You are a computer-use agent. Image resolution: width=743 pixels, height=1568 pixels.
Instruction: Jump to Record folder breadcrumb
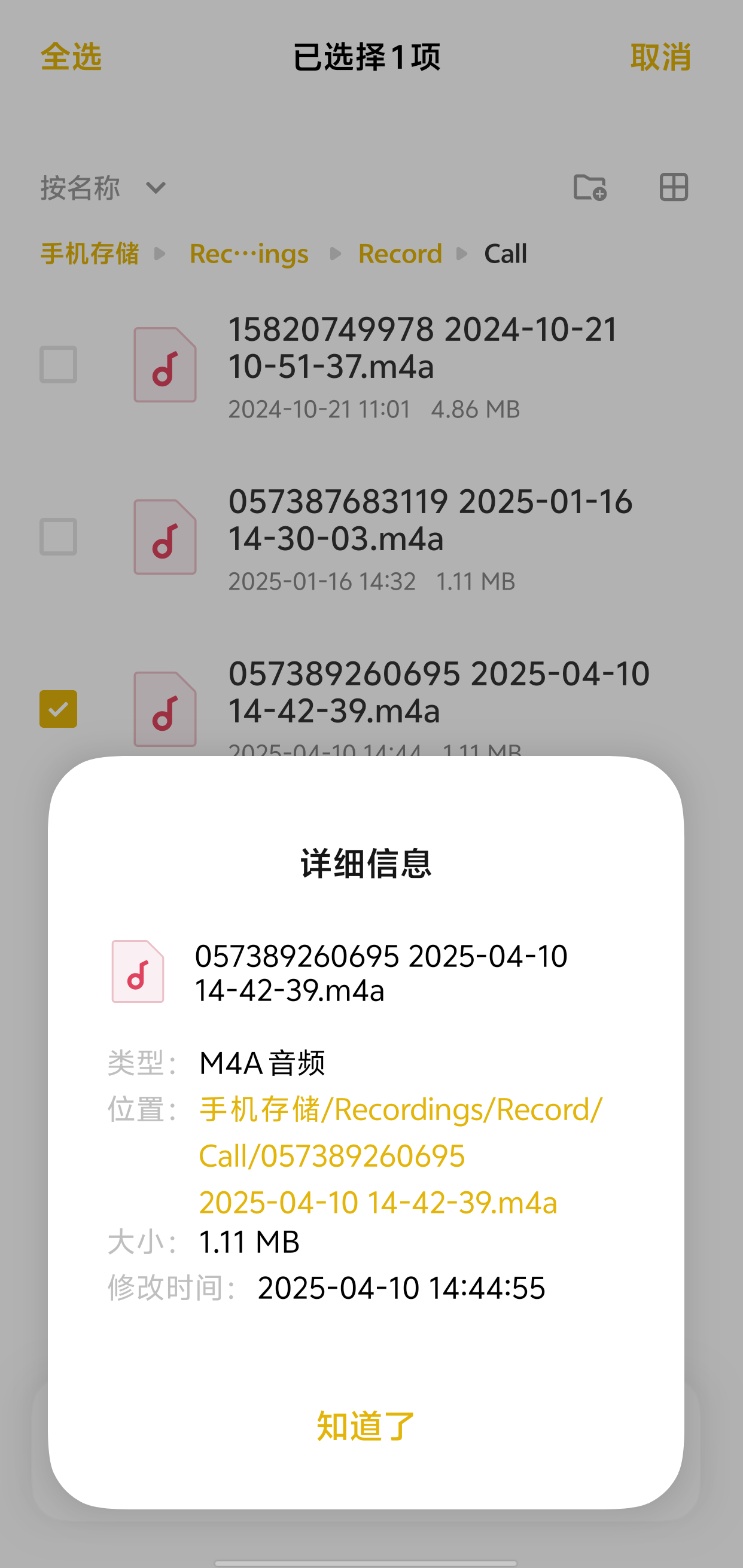[x=400, y=254]
